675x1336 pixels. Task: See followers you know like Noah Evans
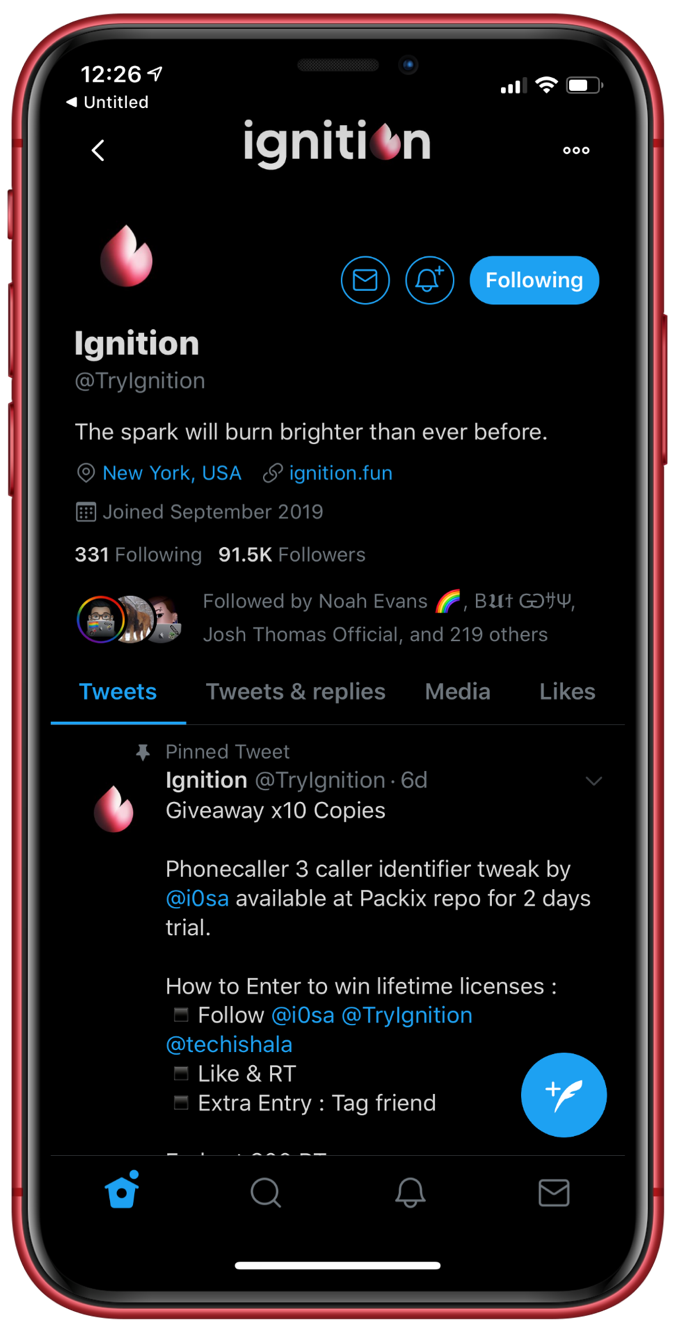[x=374, y=617]
